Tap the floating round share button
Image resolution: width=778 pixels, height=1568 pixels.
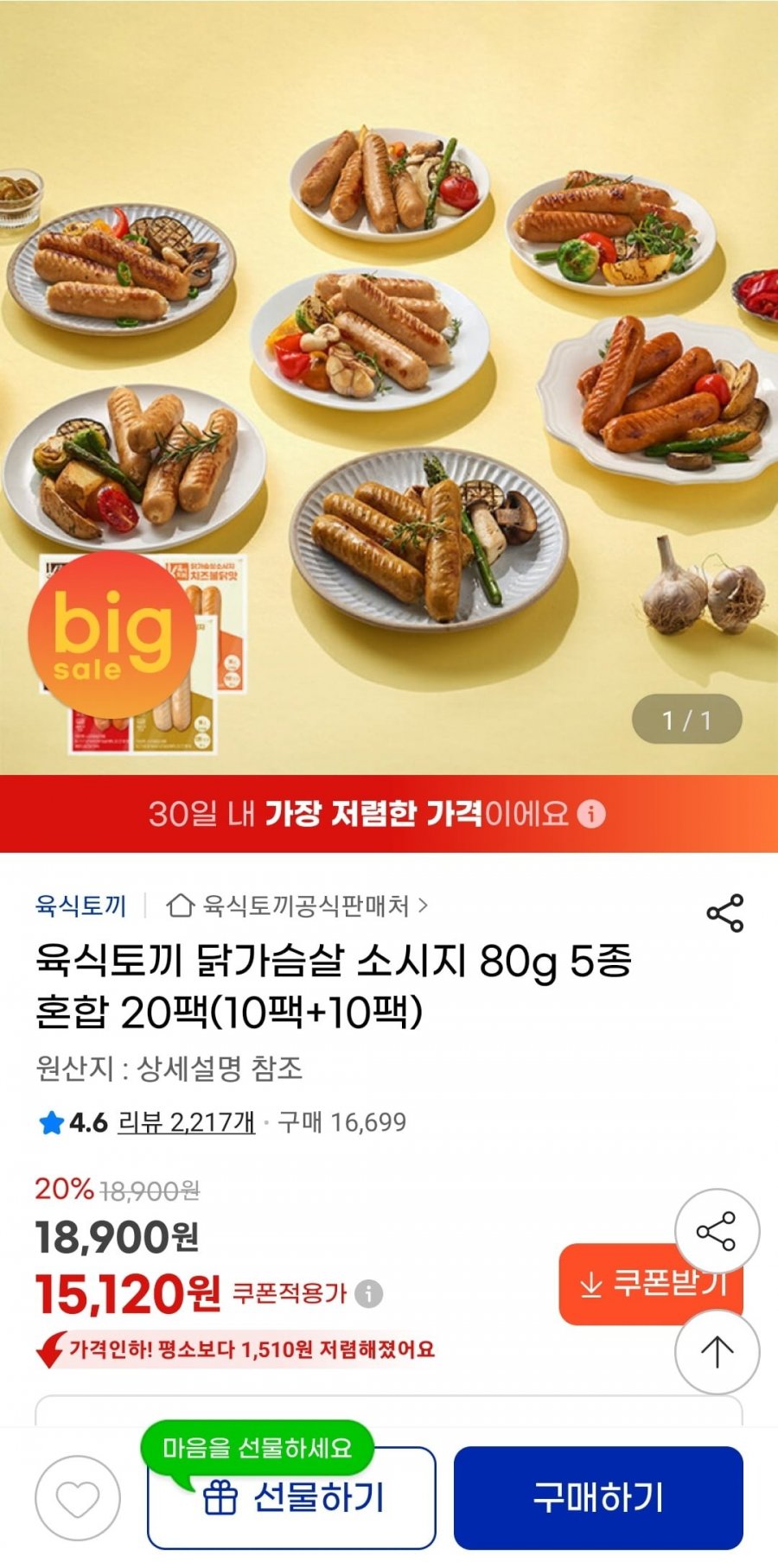coord(717,1232)
